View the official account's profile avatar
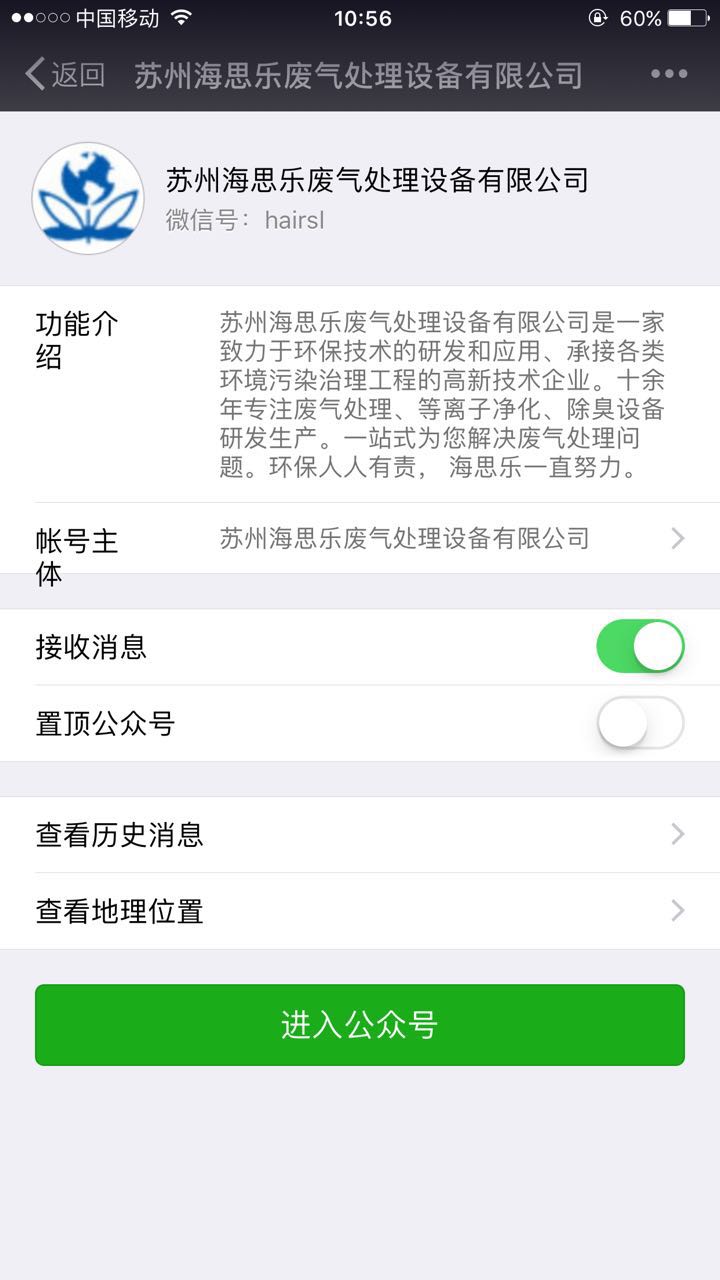Image resolution: width=720 pixels, height=1280 pixels. click(88, 198)
